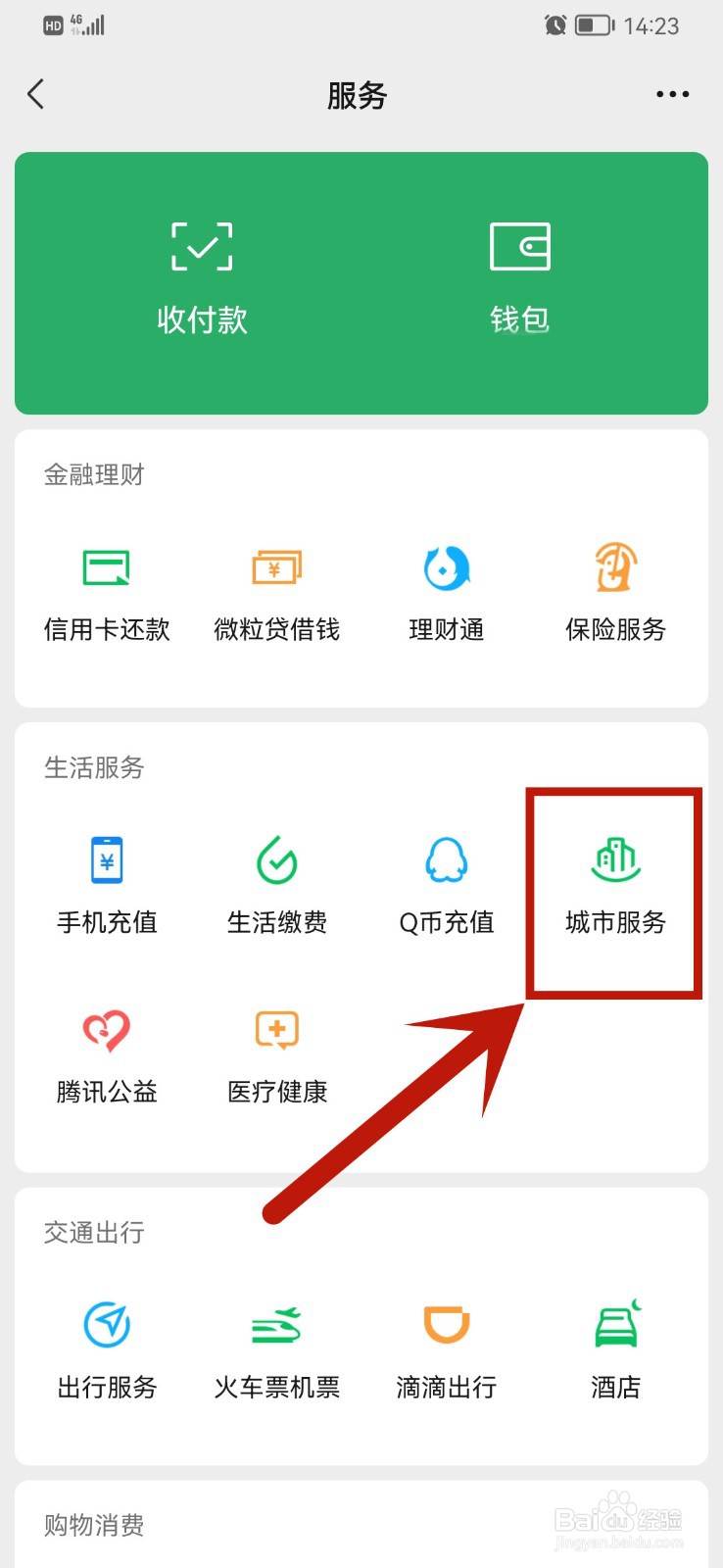Open 生活缴费 utilities payment
This screenshot has height=1568, width=723.
point(275,882)
